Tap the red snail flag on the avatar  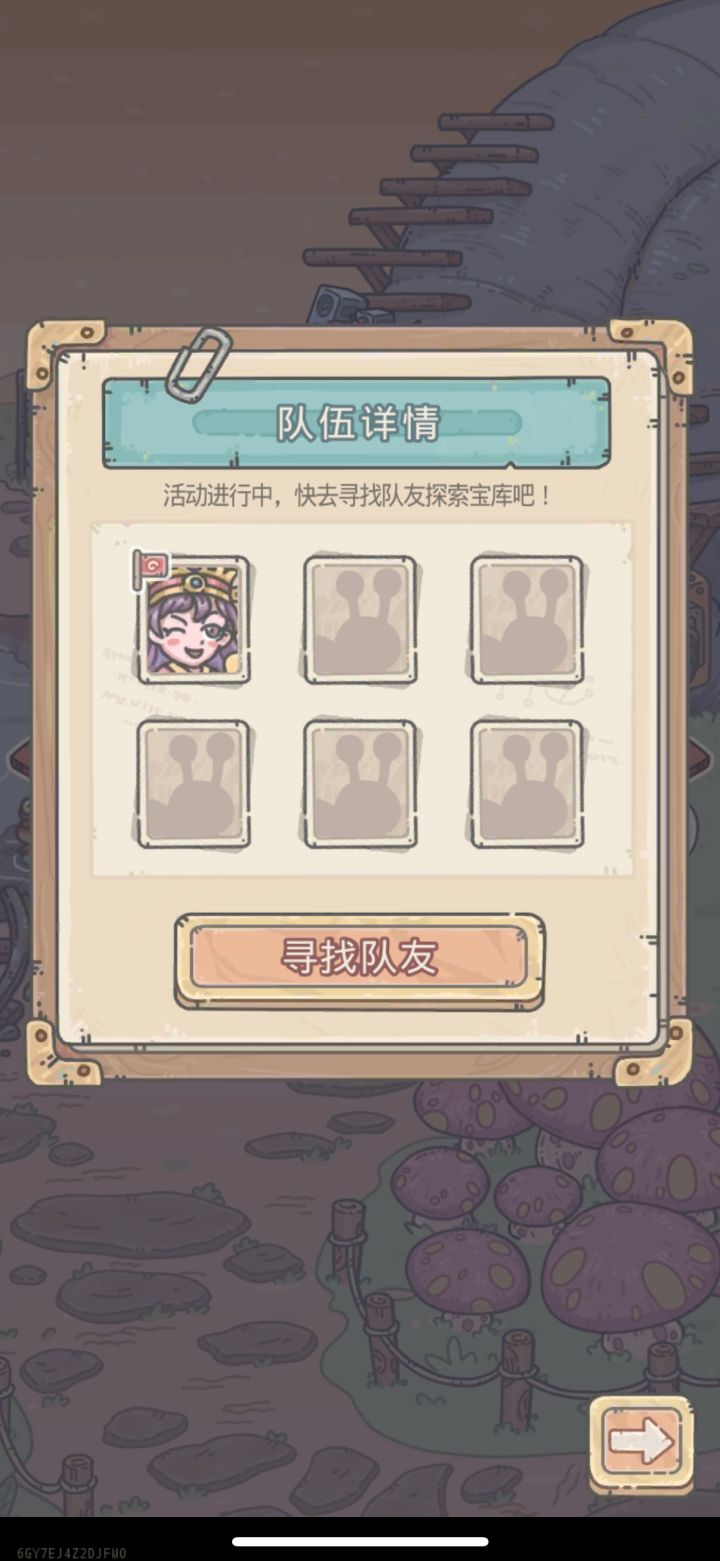coord(151,566)
